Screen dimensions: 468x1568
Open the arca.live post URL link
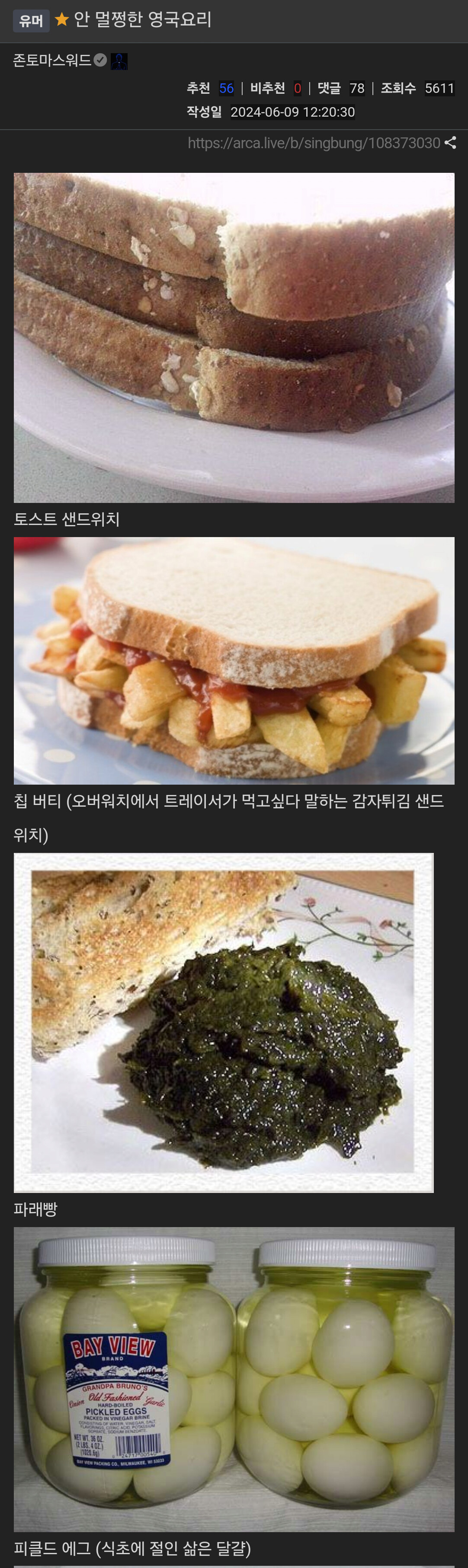[313, 143]
